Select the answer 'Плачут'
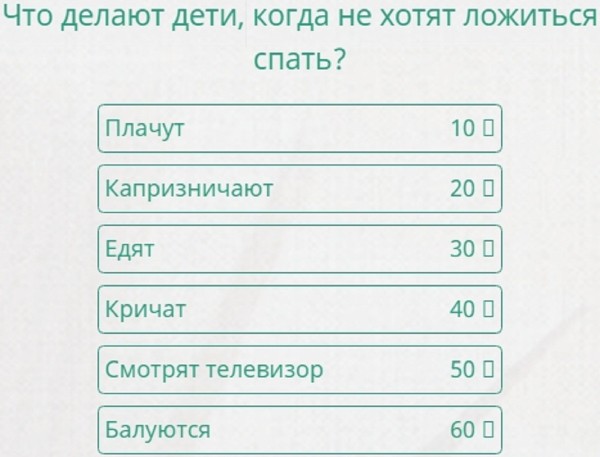 (299, 129)
